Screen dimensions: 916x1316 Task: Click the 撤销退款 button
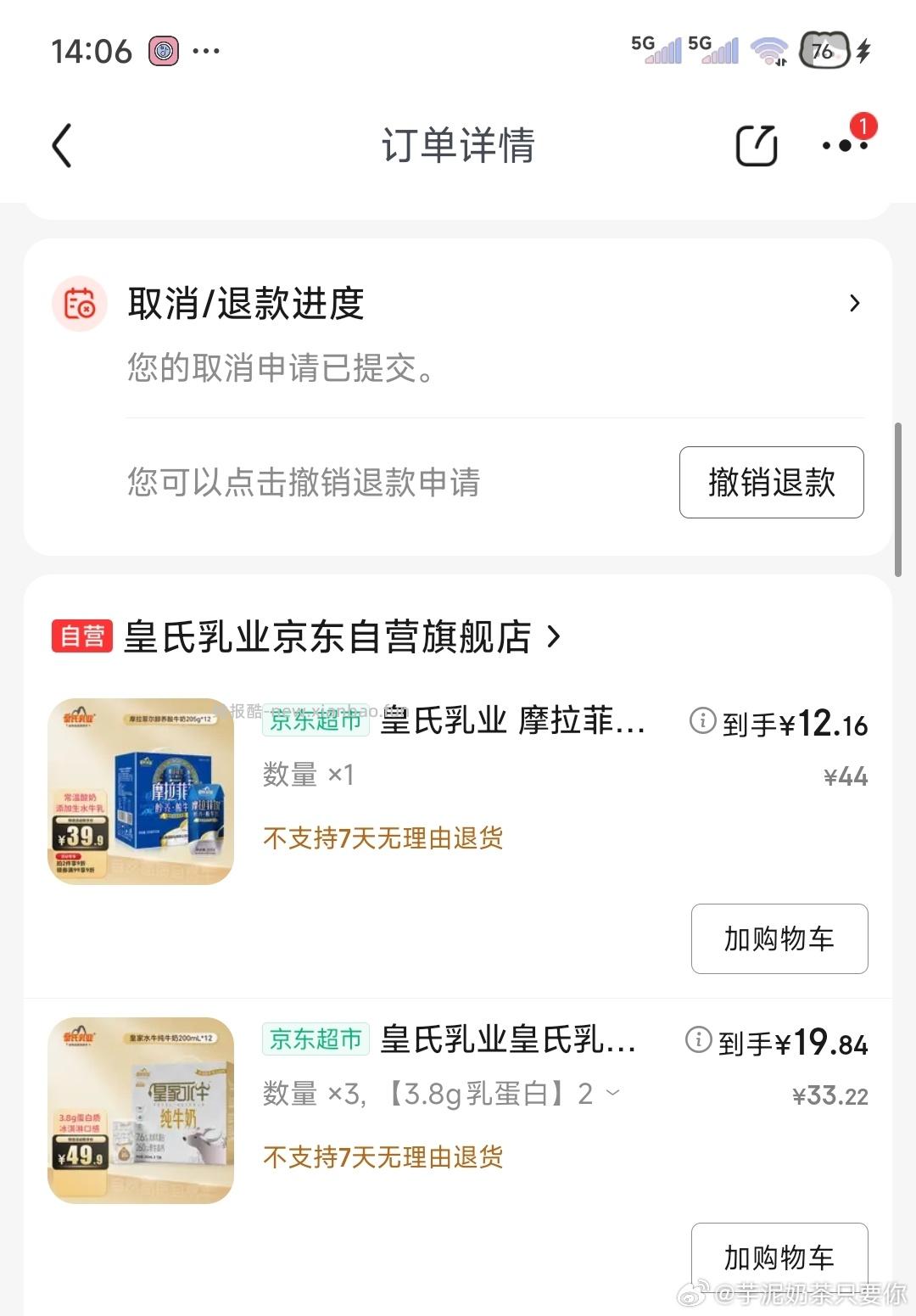point(771,482)
